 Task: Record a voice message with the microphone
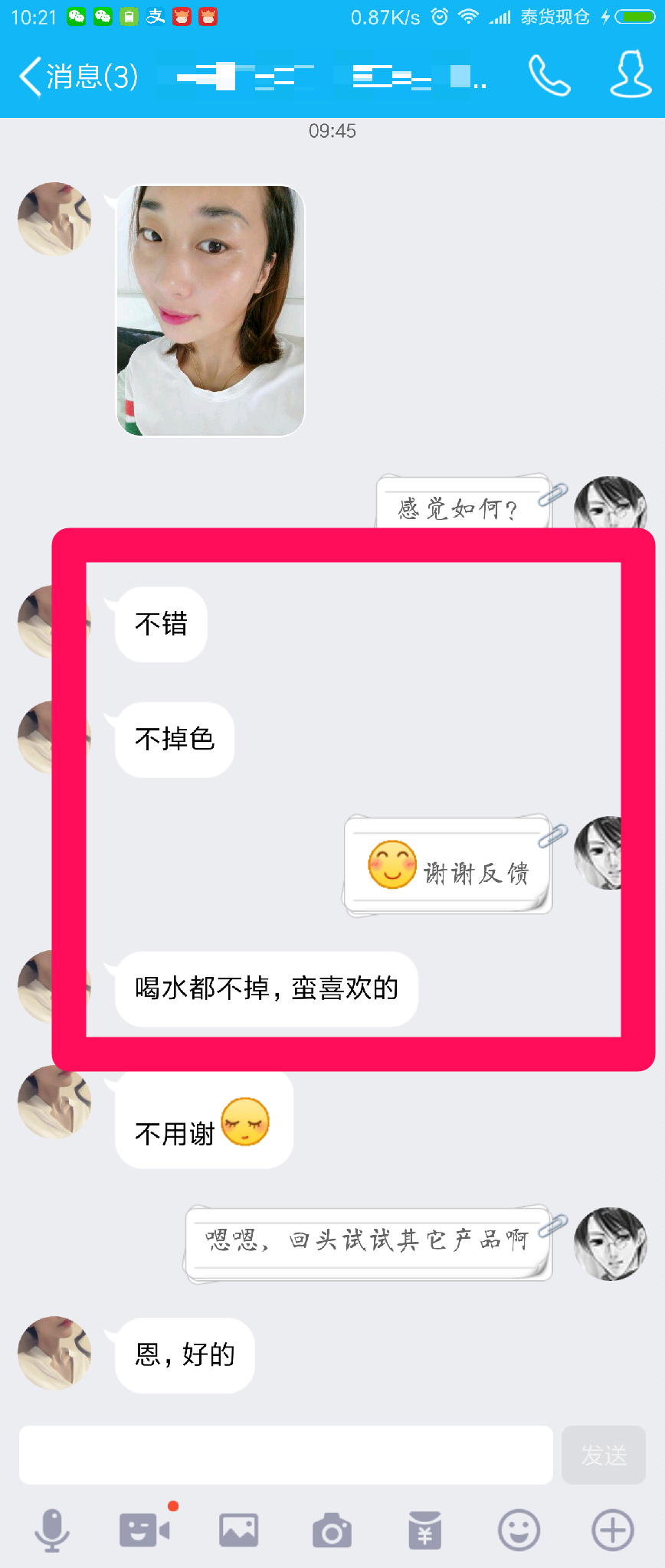pos(52,1530)
